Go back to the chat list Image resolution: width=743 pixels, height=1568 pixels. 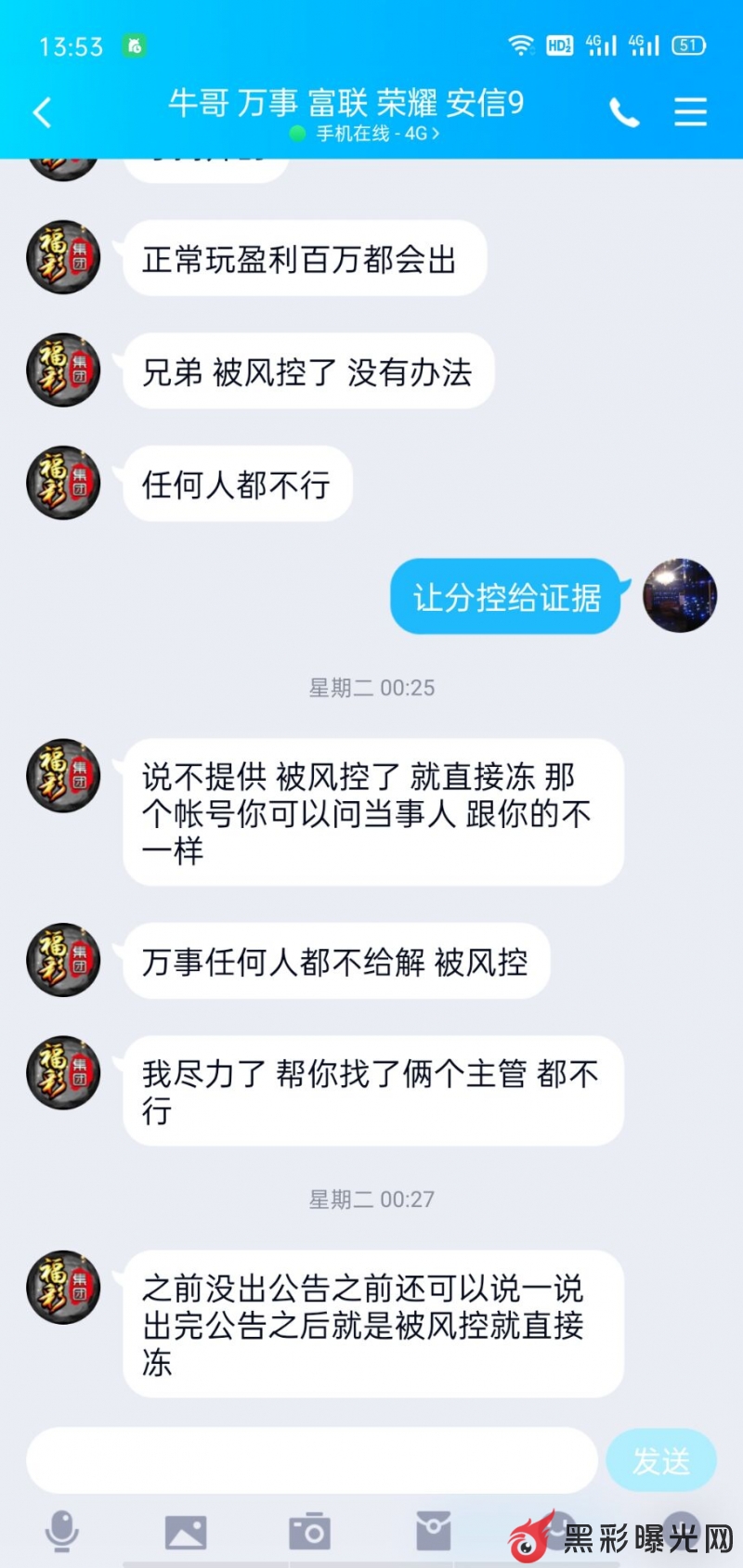pos(42,113)
